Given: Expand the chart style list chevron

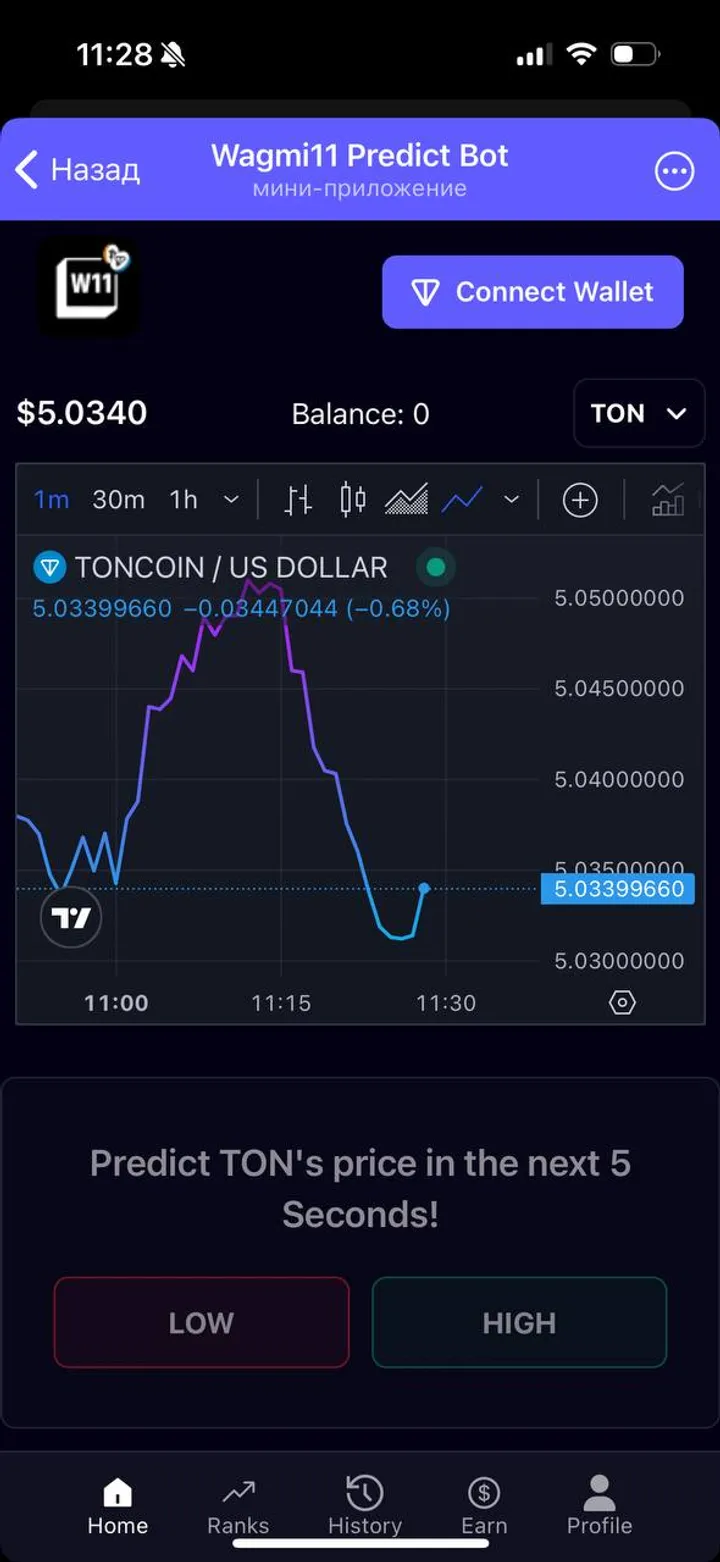Looking at the screenshot, I should coord(511,499).
